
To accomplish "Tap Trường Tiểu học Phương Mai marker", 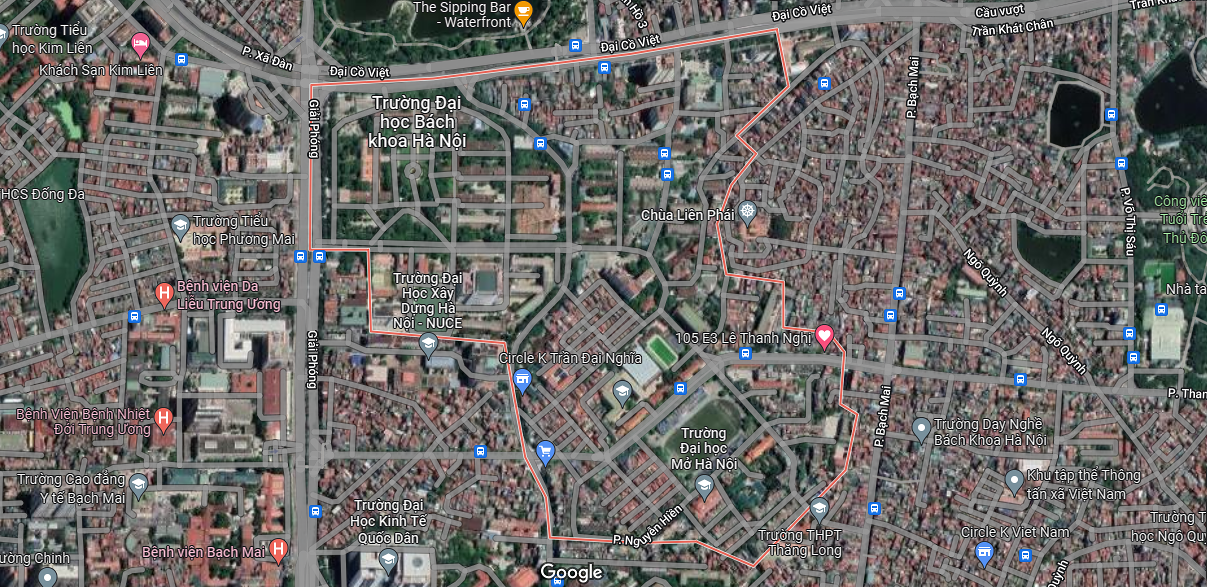I will [180, 224].
